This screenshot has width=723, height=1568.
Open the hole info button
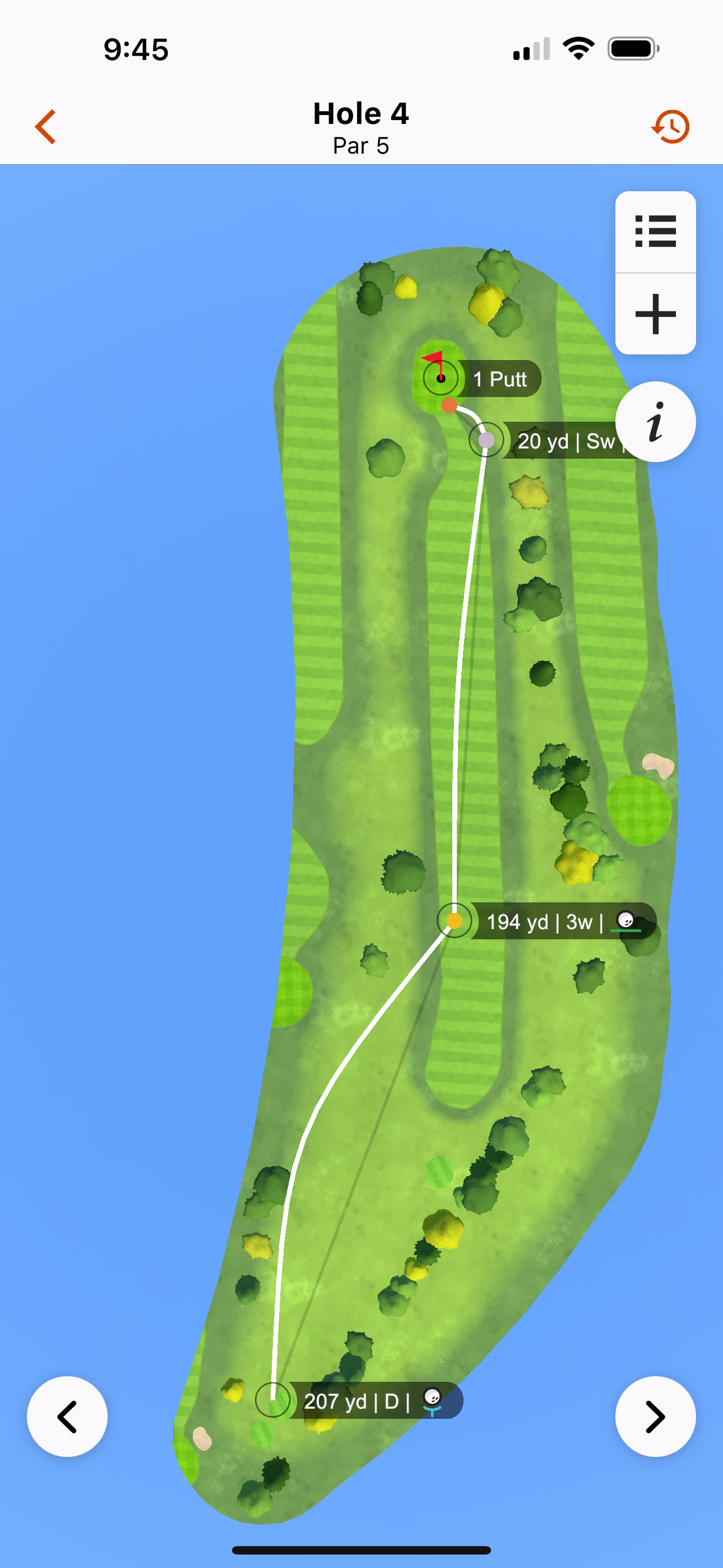click(x=655, y=422)
